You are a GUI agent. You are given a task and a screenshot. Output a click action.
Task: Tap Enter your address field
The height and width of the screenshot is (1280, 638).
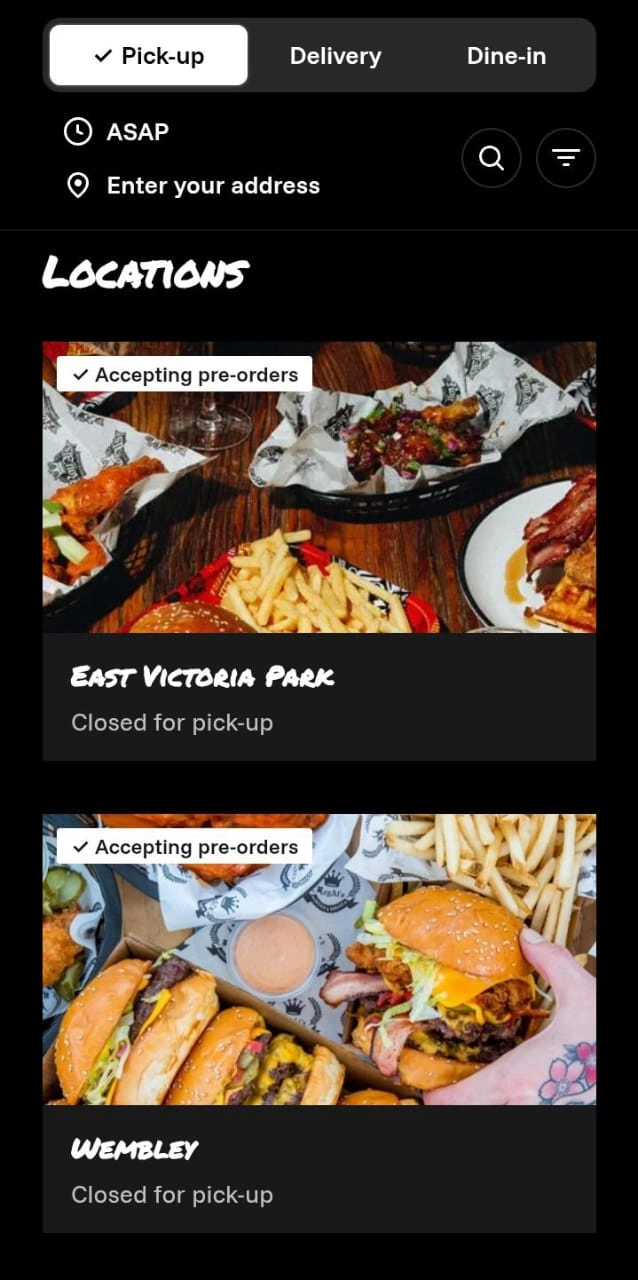click(x=212, y=186)
